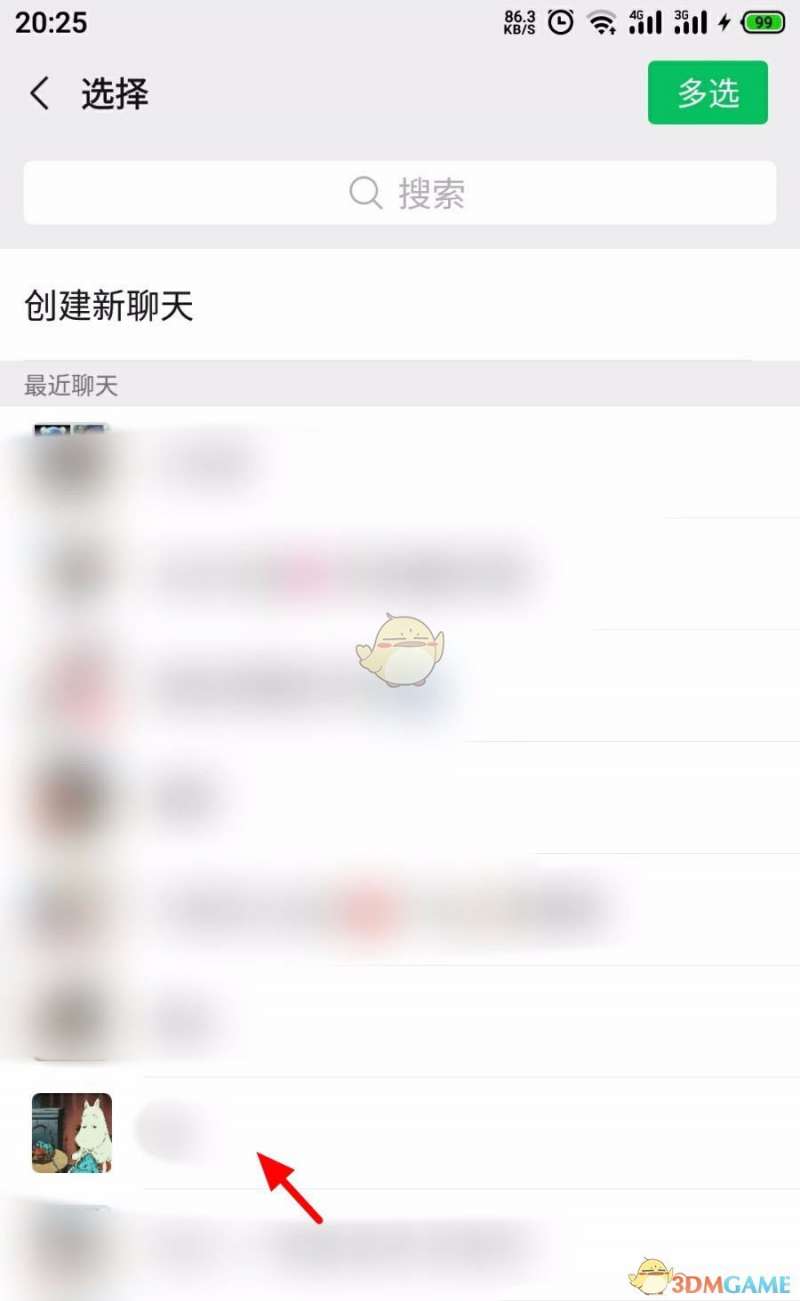The image size is (800, 1301).
Task: Open the 搜索 search box
Action: (400, 193)
